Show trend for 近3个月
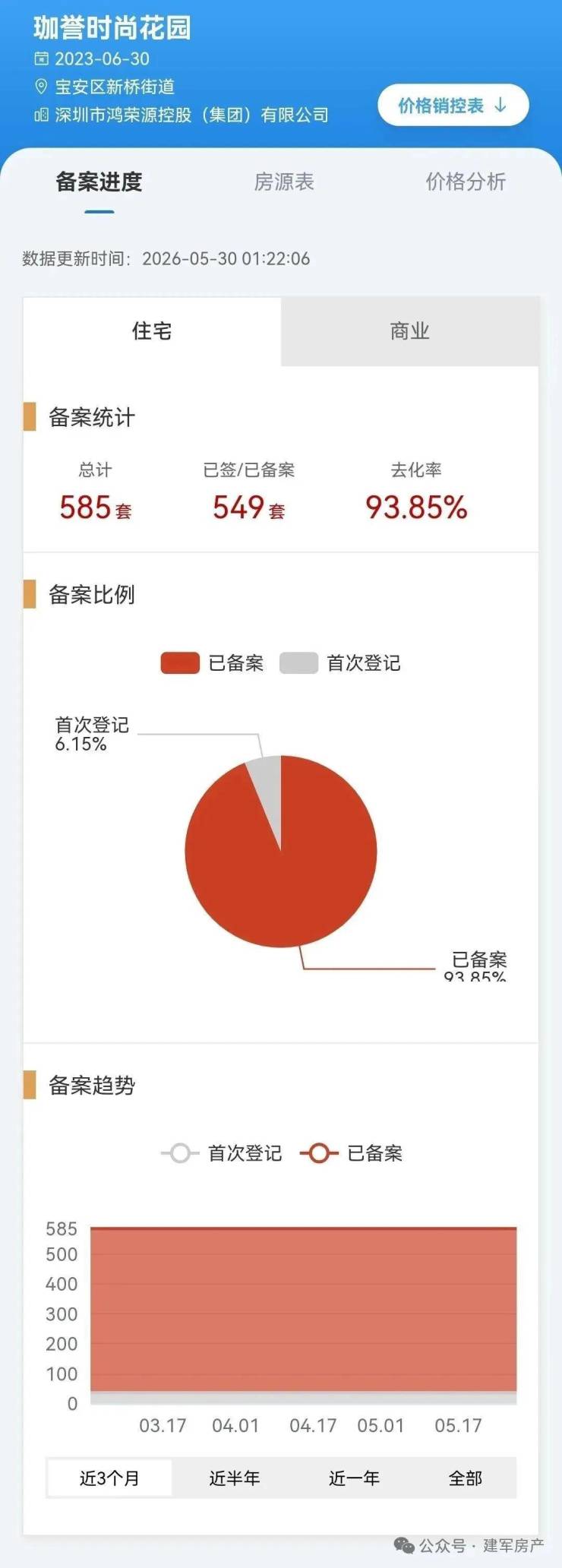This screenshot has height=1568, width=562. (x=109, y=1478)
